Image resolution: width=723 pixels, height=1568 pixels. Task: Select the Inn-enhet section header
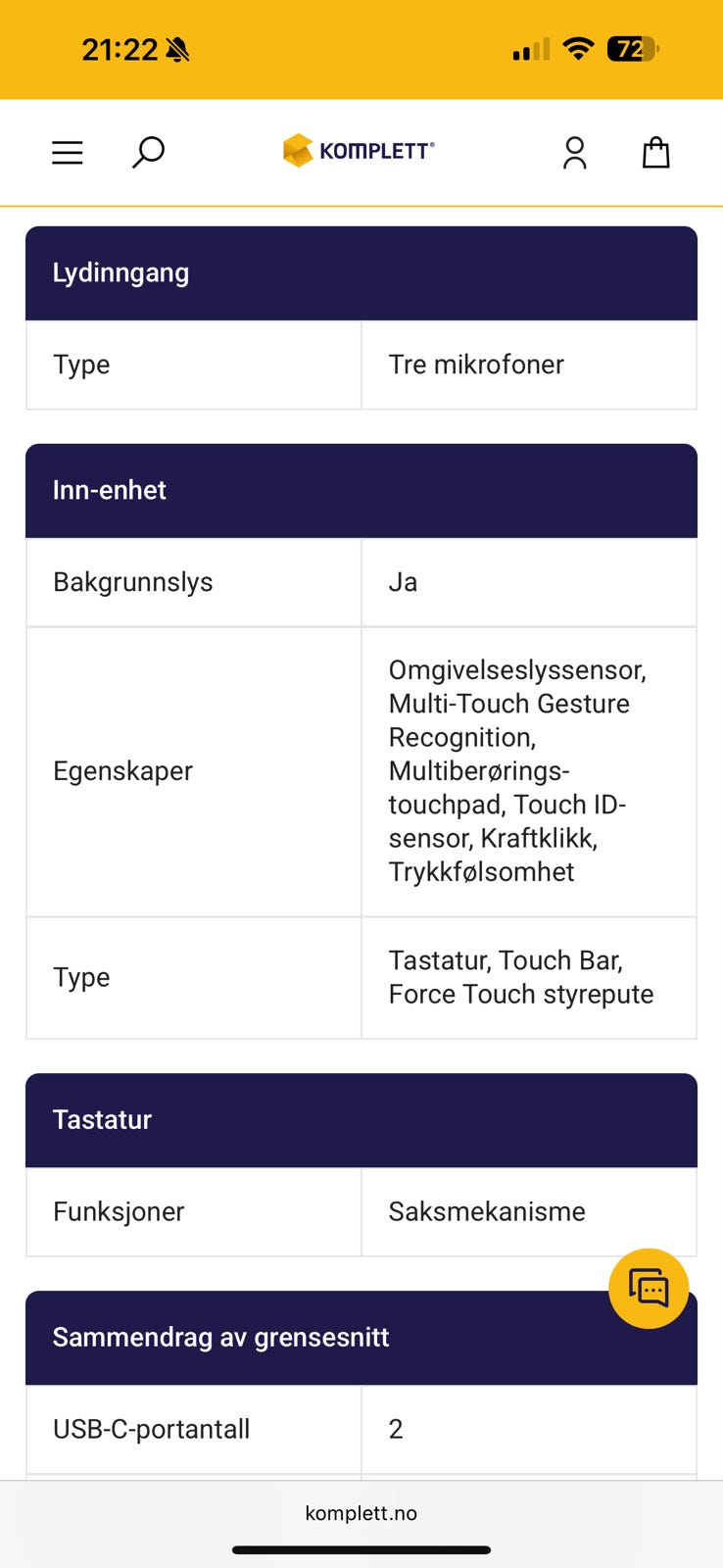coord(109,491)
